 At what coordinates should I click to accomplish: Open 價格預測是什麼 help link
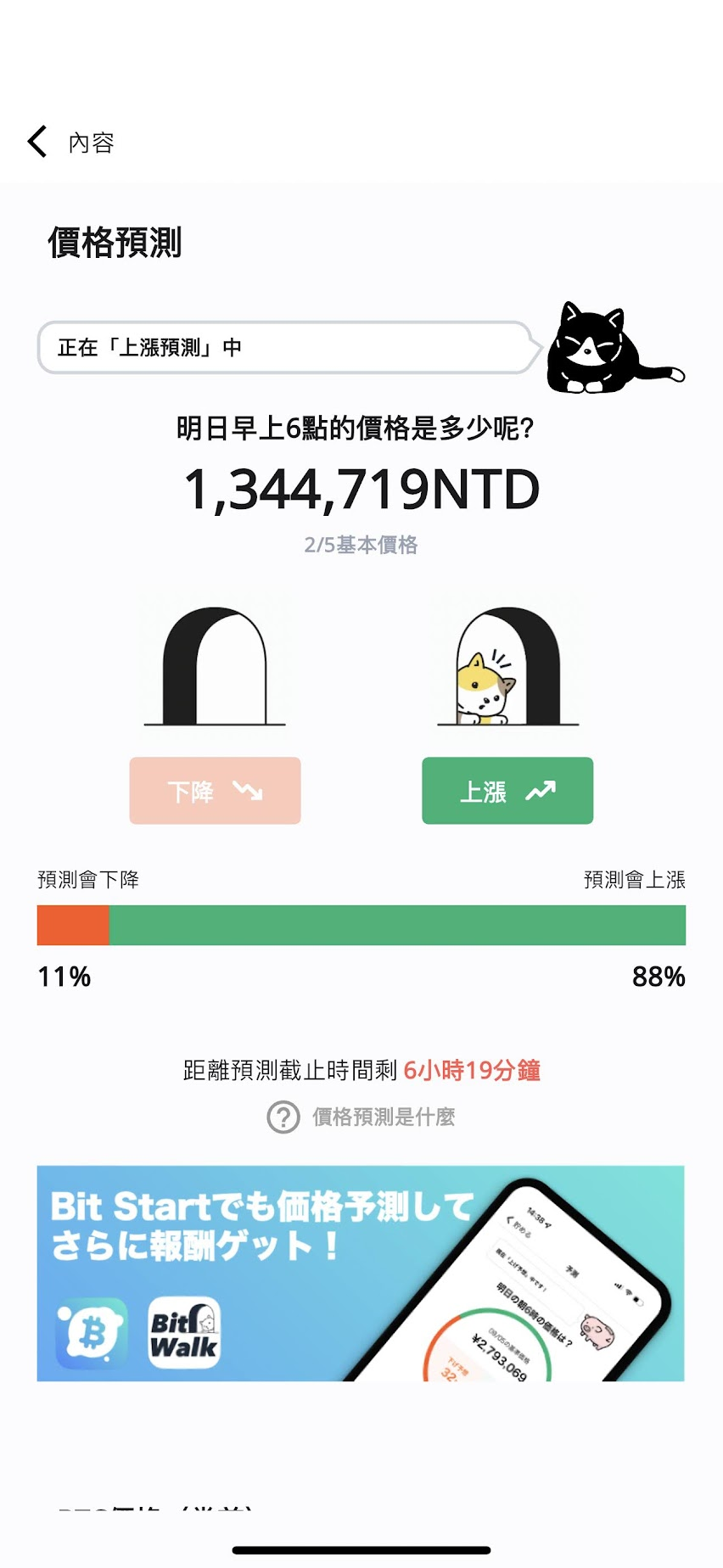[x=362, y=1117]
